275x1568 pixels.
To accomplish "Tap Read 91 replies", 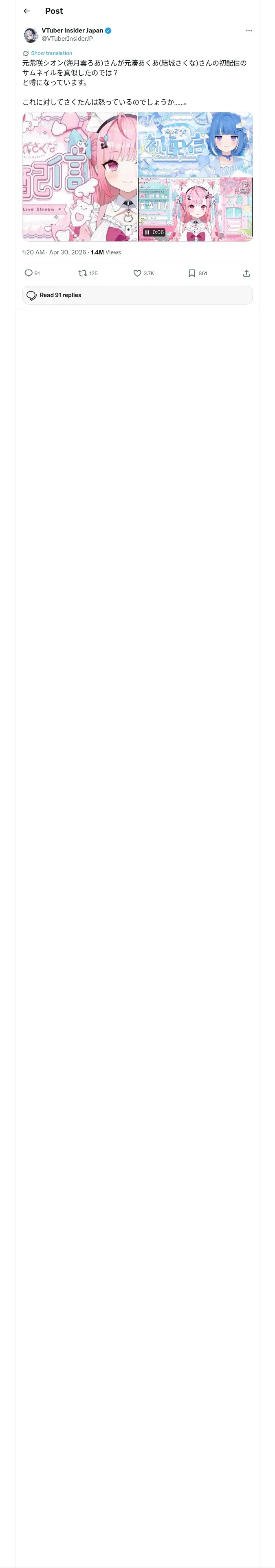I will tap(137, 295).
